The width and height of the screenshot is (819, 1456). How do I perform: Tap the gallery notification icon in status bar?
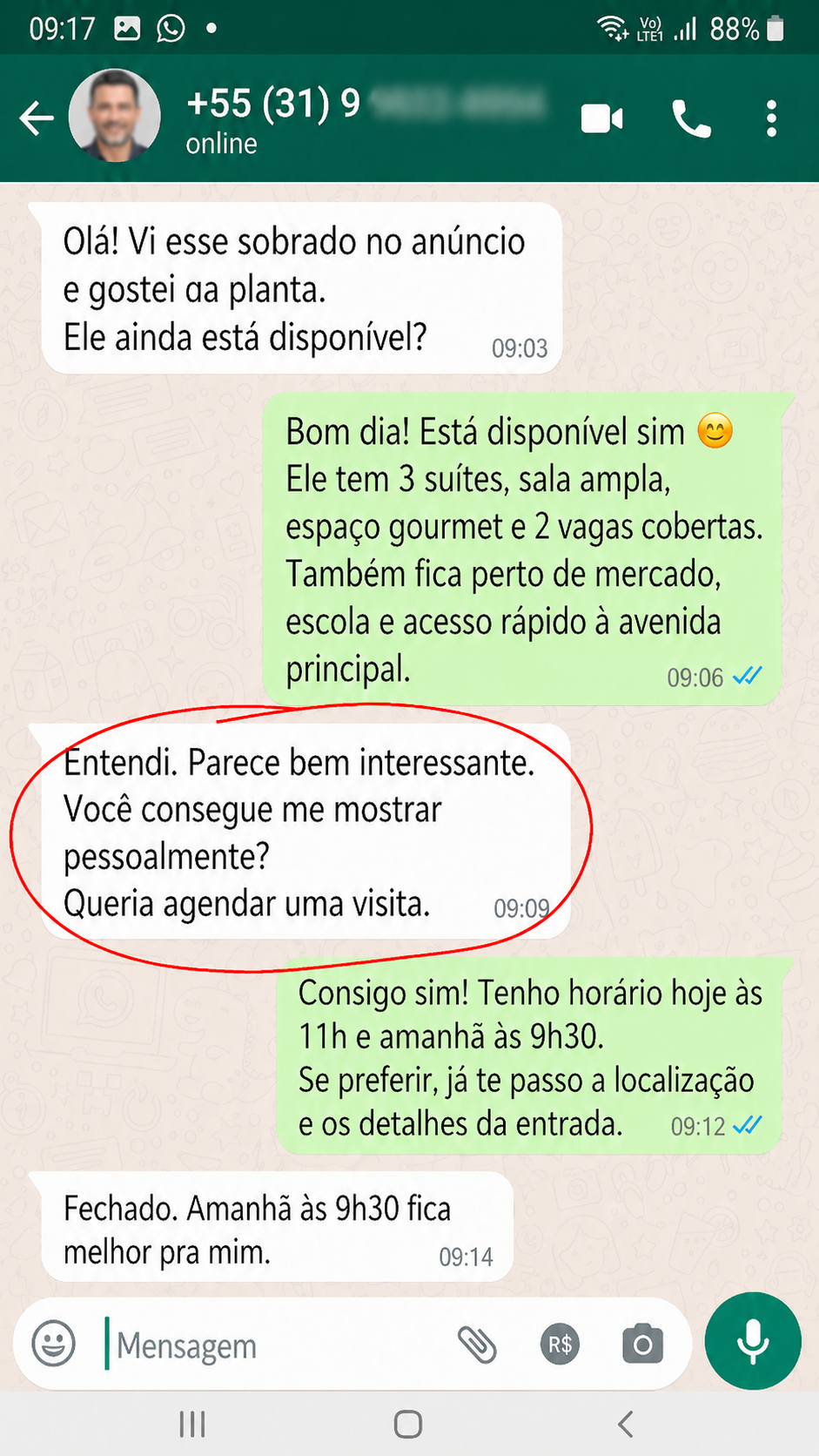(x=127, y=27)
